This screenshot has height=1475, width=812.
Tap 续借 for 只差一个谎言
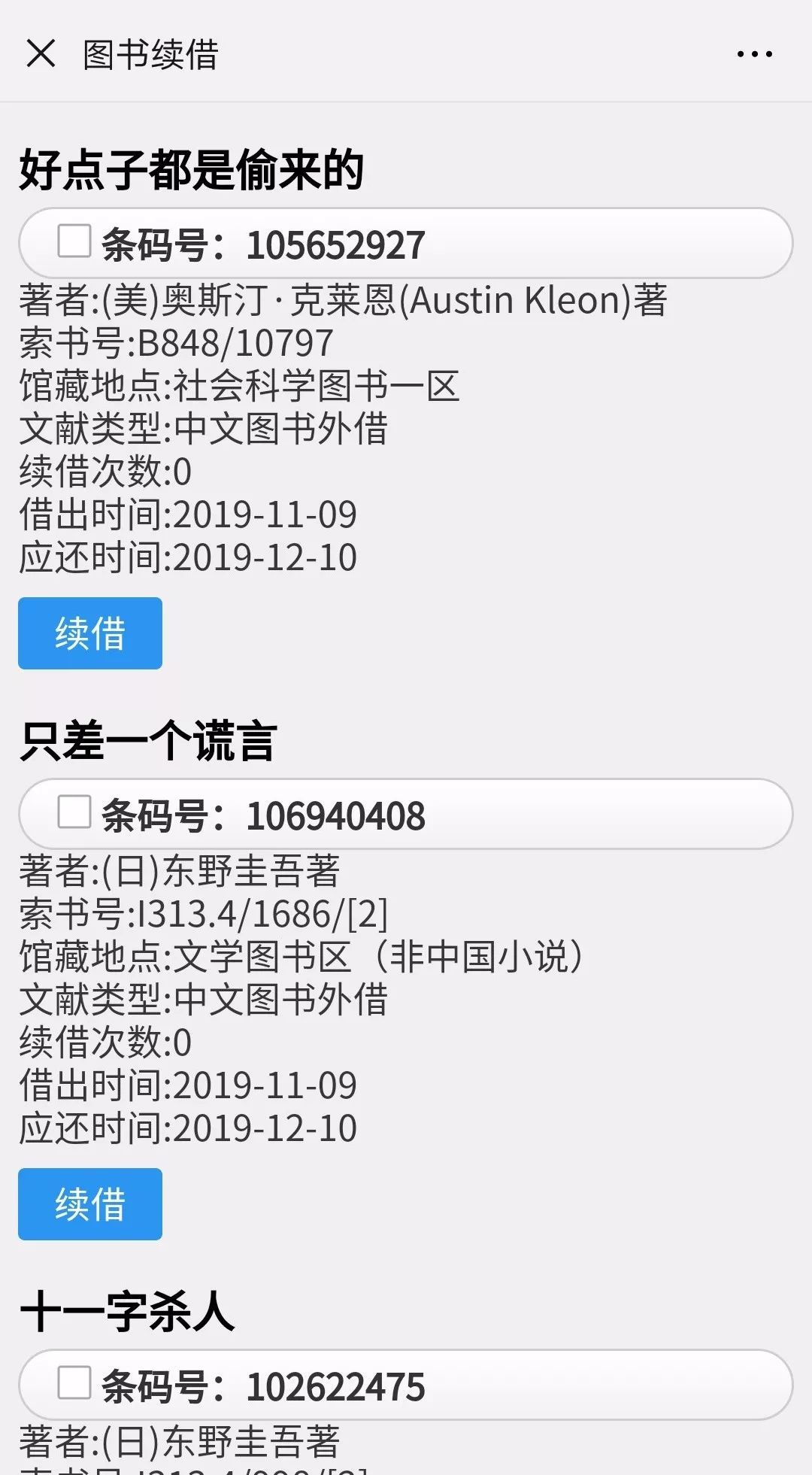(x=90, y=1203)
